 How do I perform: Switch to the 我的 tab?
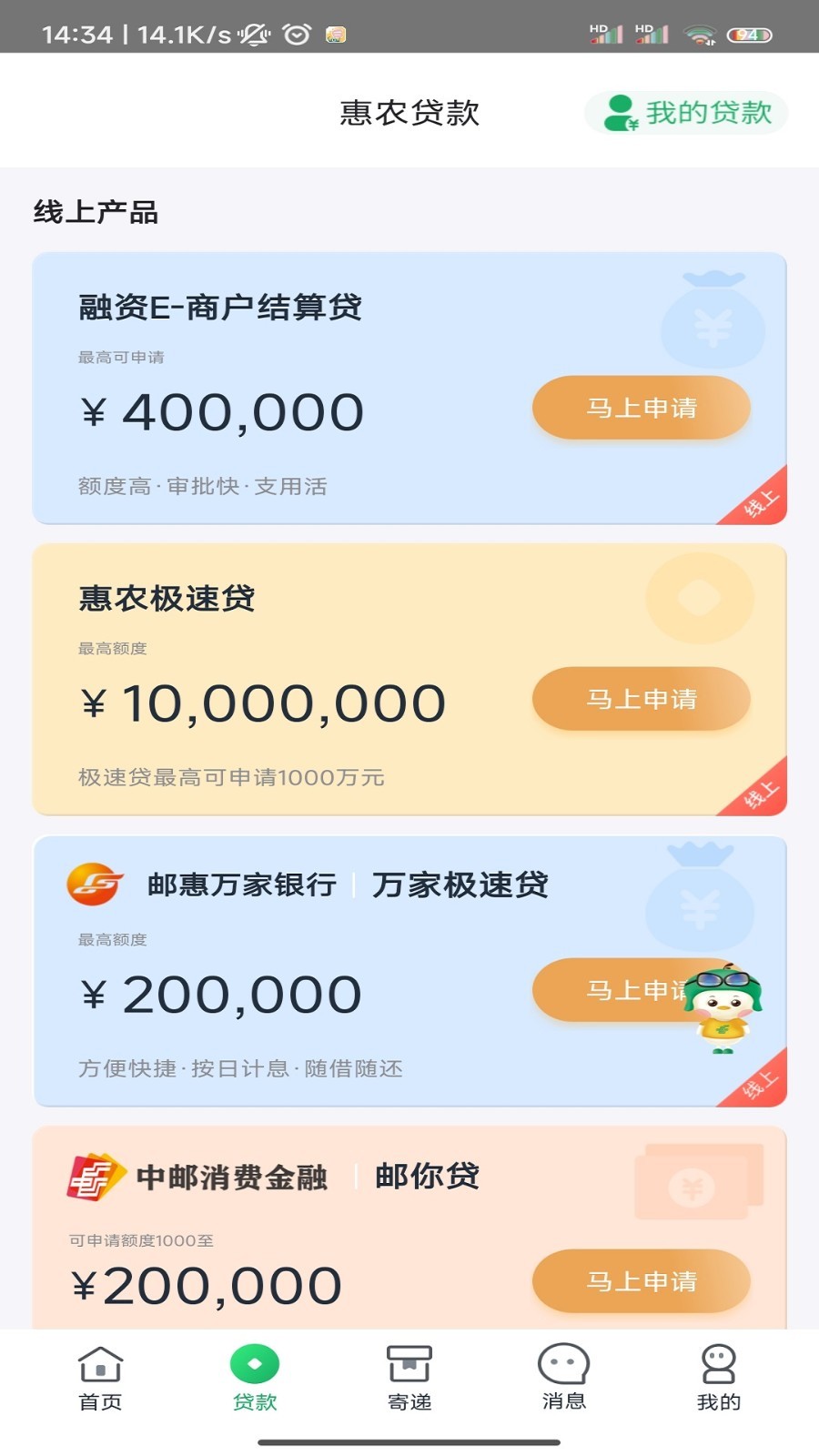pos(719,1379)
